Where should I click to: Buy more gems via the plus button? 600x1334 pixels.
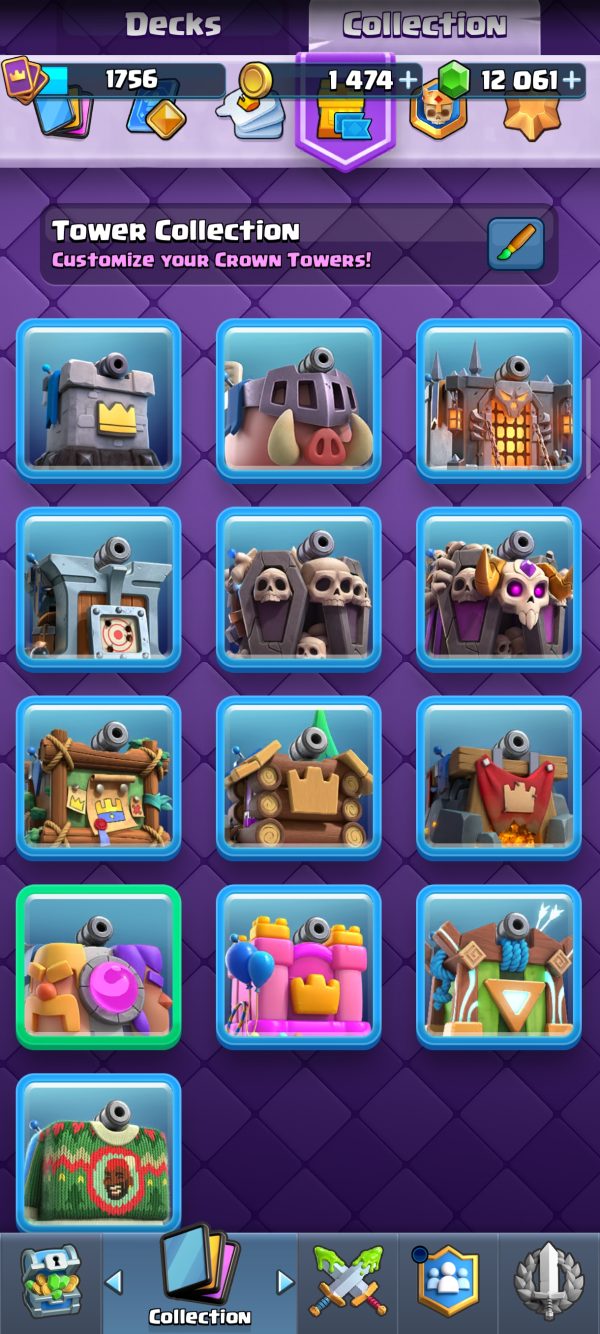[572, 80]
